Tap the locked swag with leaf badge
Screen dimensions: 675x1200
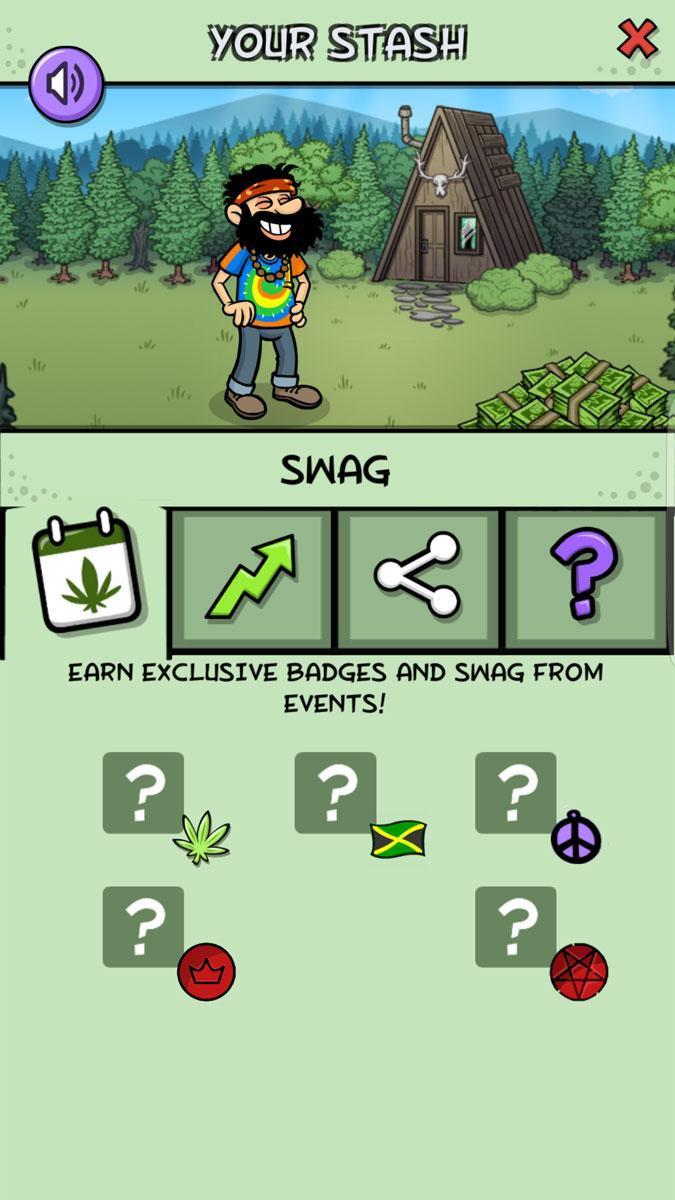143,794
